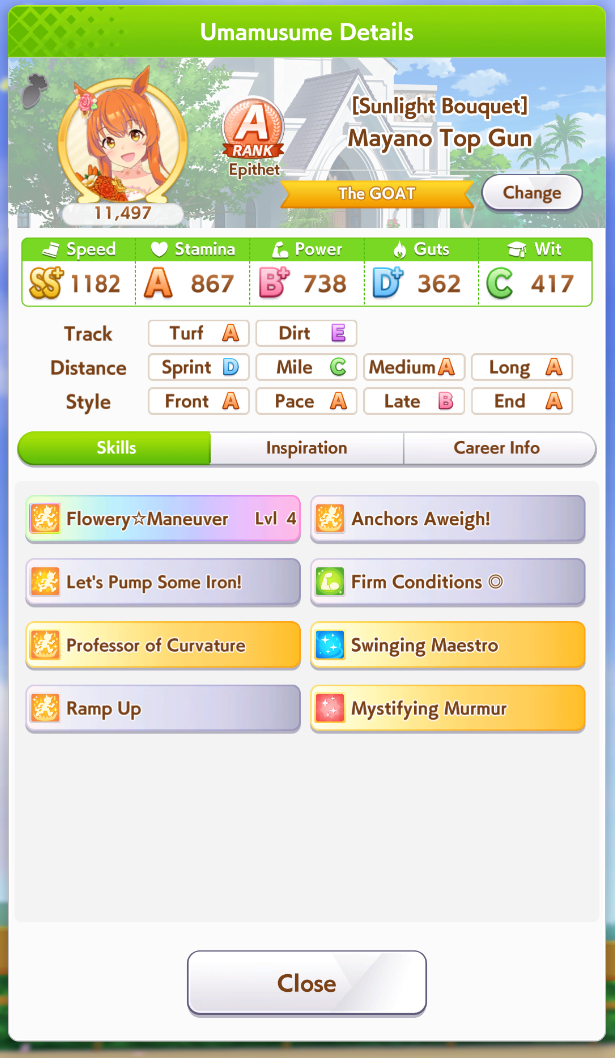This screenshot has height=1058, width=615.
Task: Close the Umamusume Details window
Action: (x=306, y=983)
